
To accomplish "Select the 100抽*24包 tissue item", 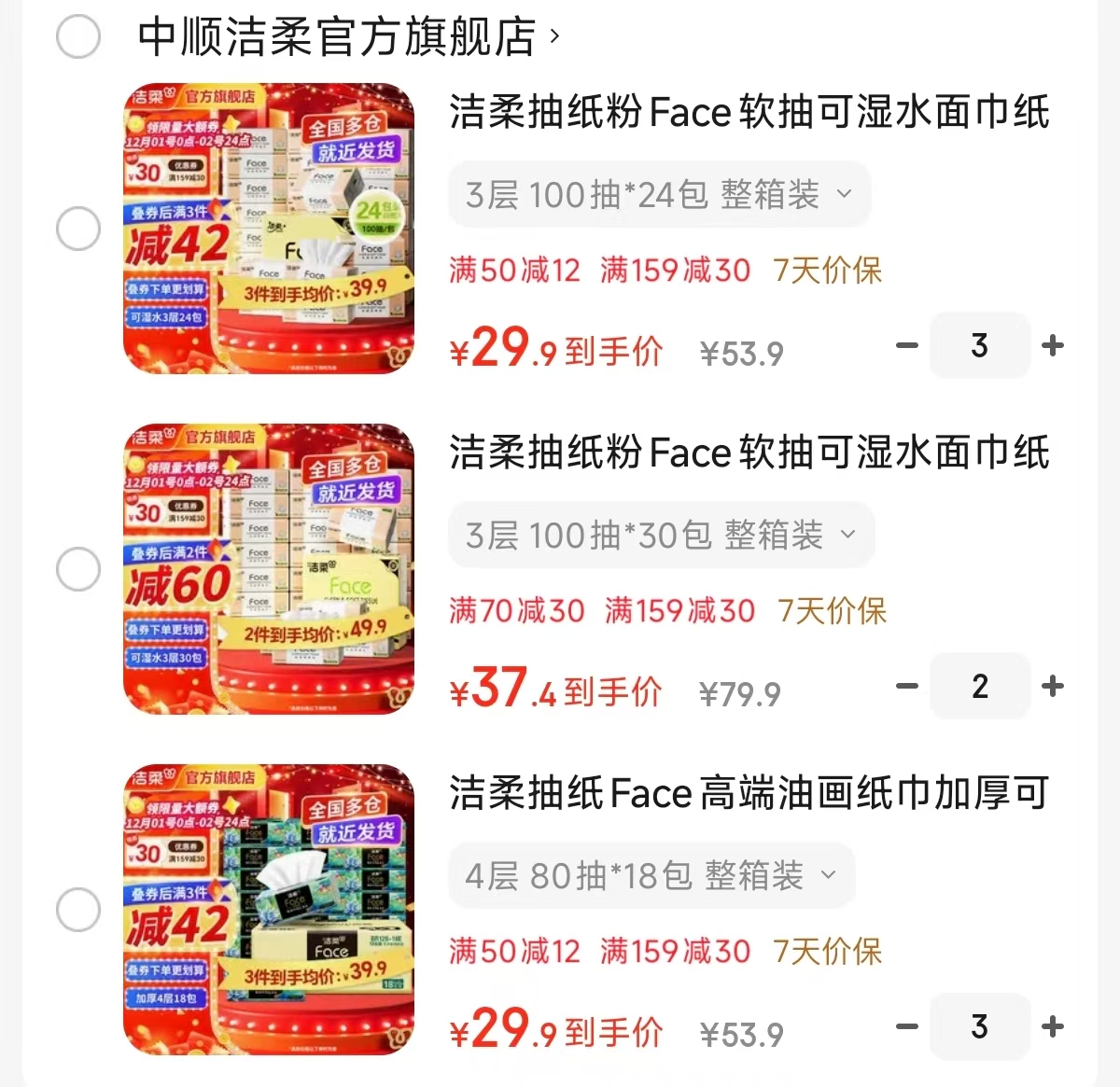I will pos(78,229).
